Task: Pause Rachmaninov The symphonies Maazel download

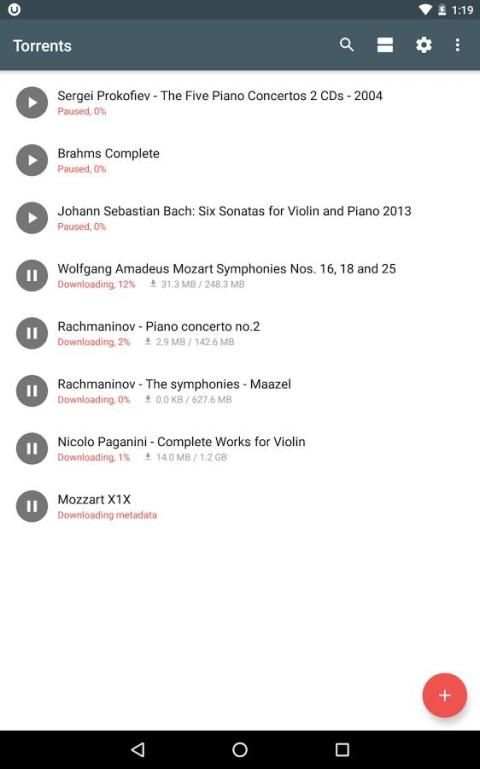Action: point(32,391)
